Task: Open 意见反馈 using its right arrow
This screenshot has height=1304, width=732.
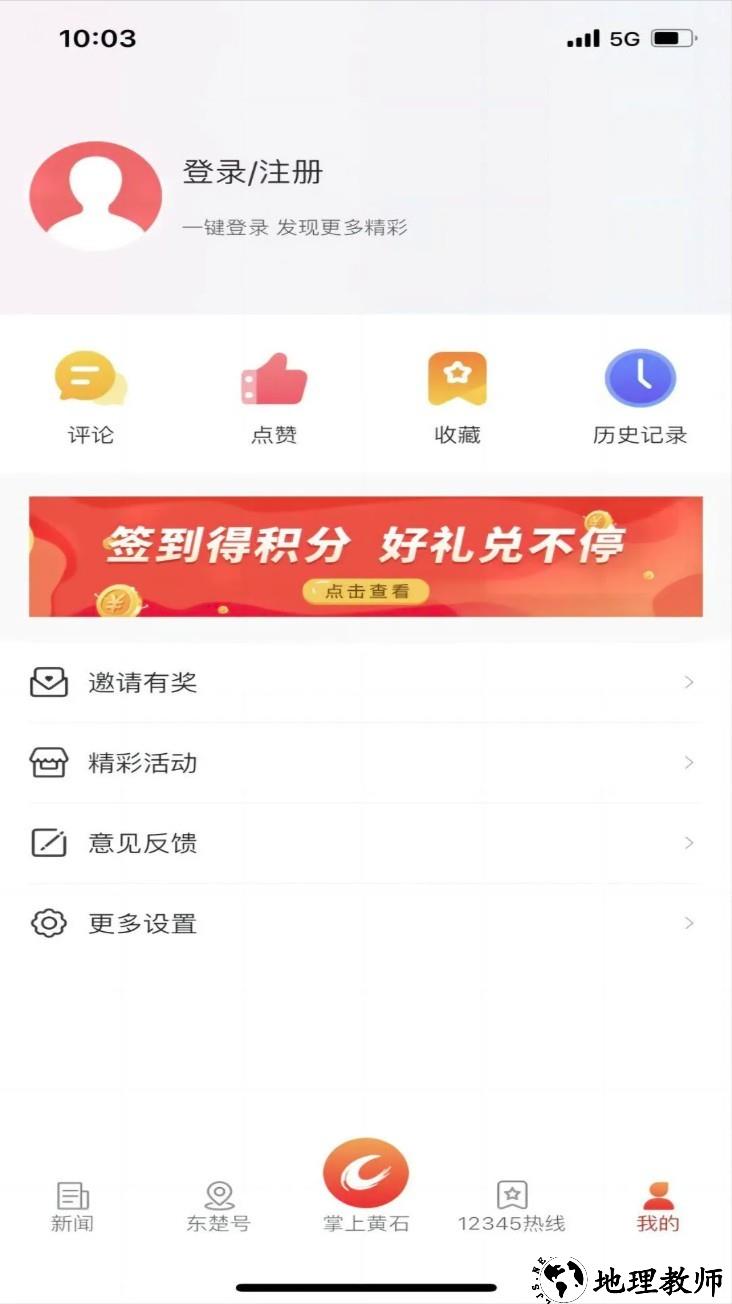Action: pos(690,844)
